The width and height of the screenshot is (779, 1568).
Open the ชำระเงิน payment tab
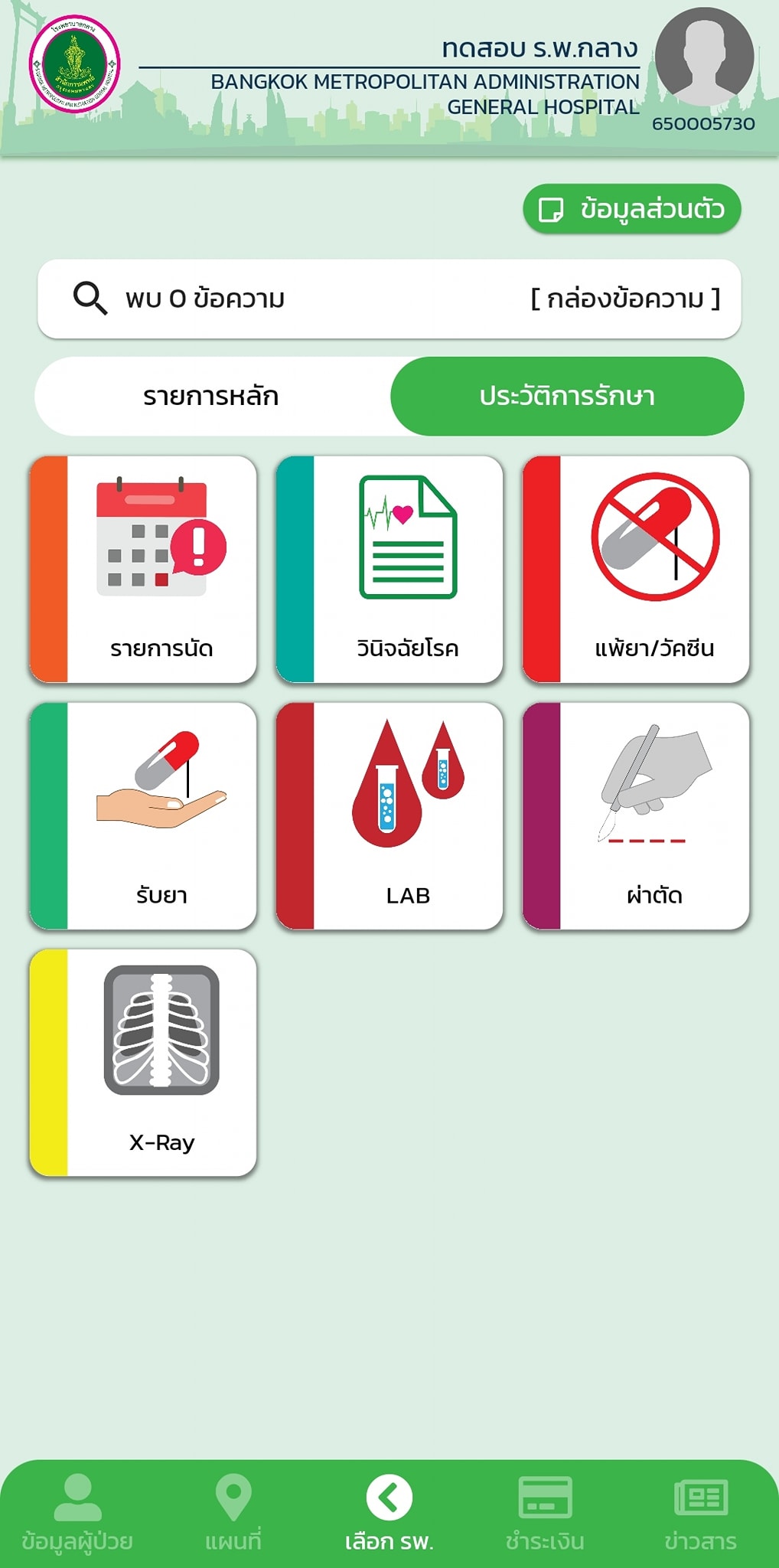click(545, 1514)
